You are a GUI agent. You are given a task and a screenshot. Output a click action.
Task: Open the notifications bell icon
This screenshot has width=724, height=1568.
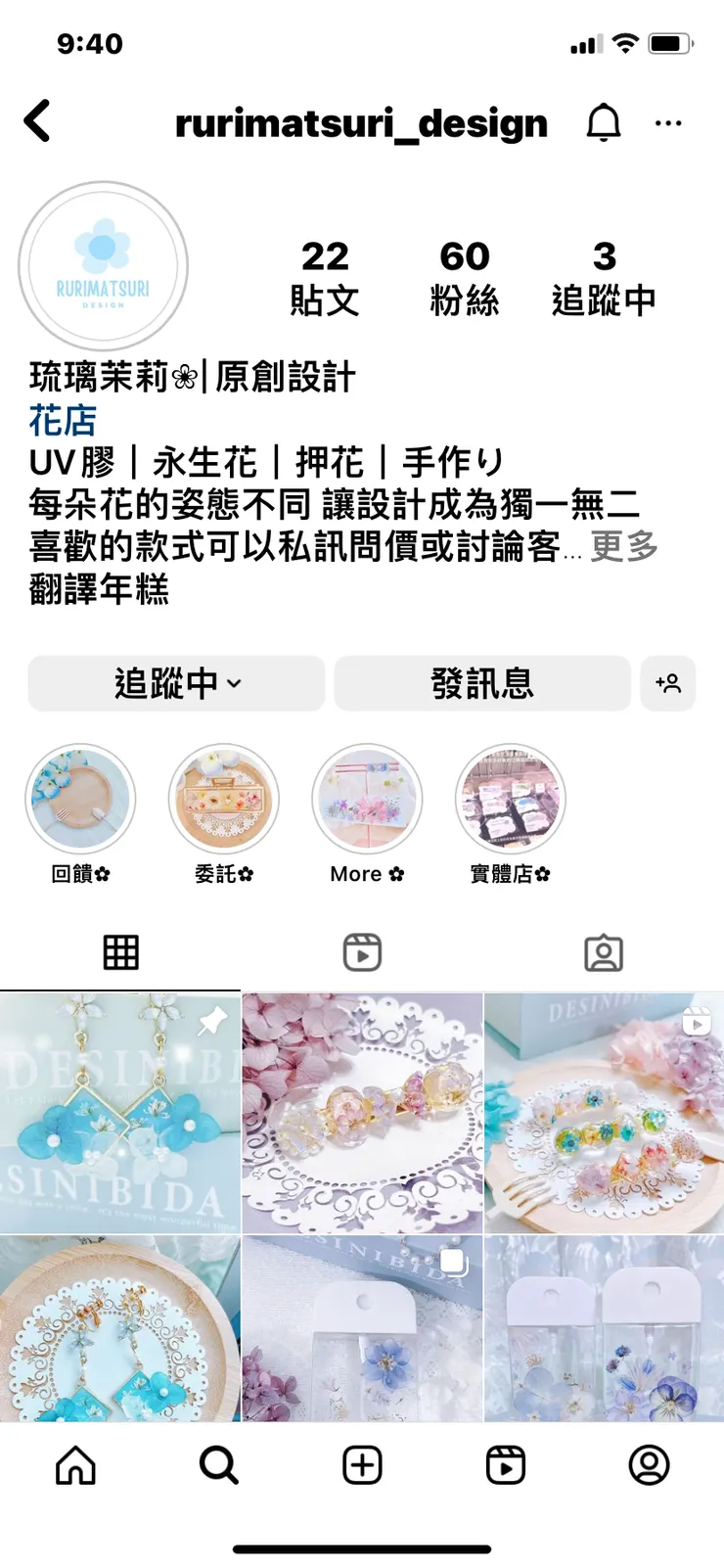click(604, 122)
